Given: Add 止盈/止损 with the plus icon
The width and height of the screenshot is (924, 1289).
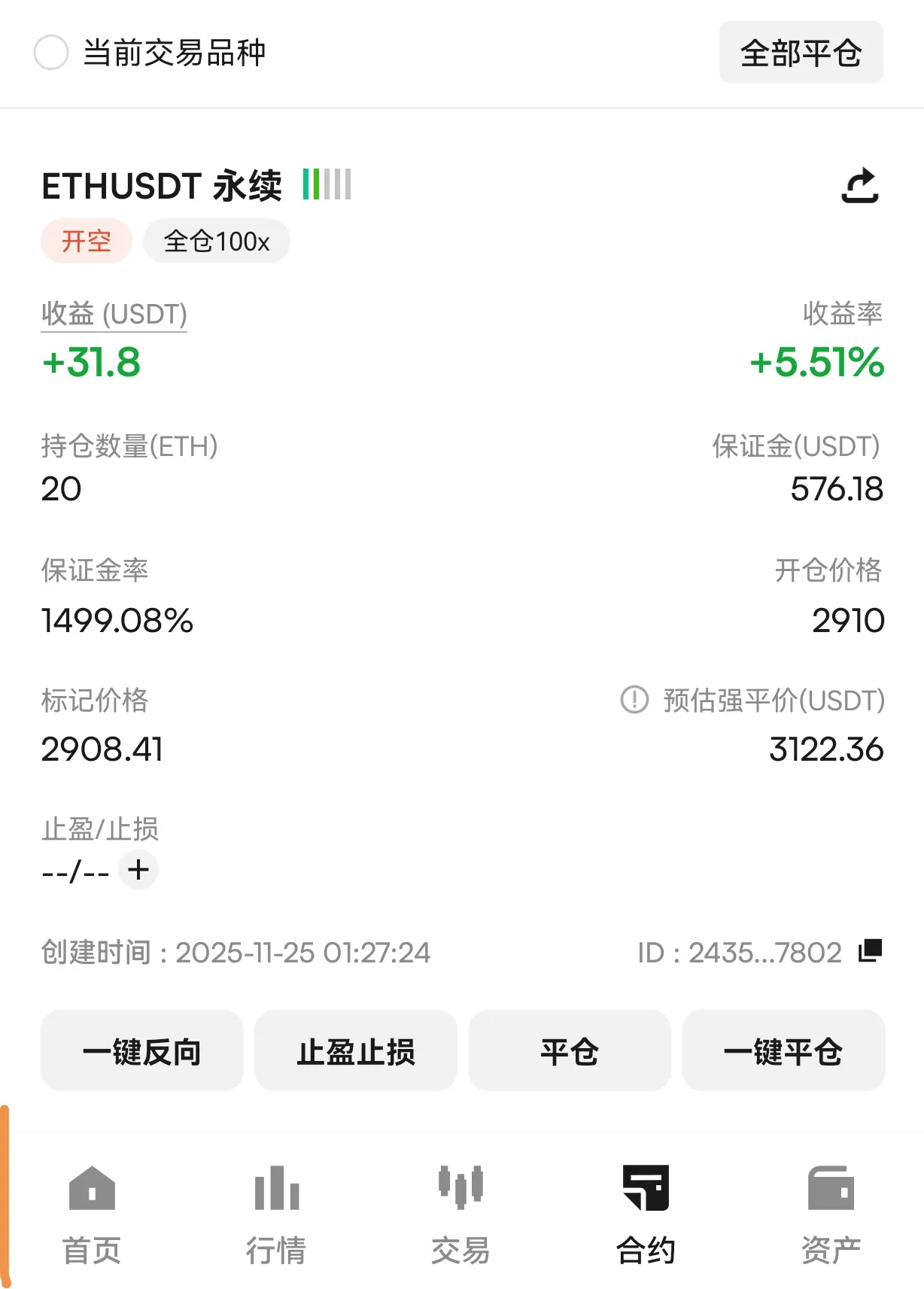Looking at the screenshot, I should point(138,870).
